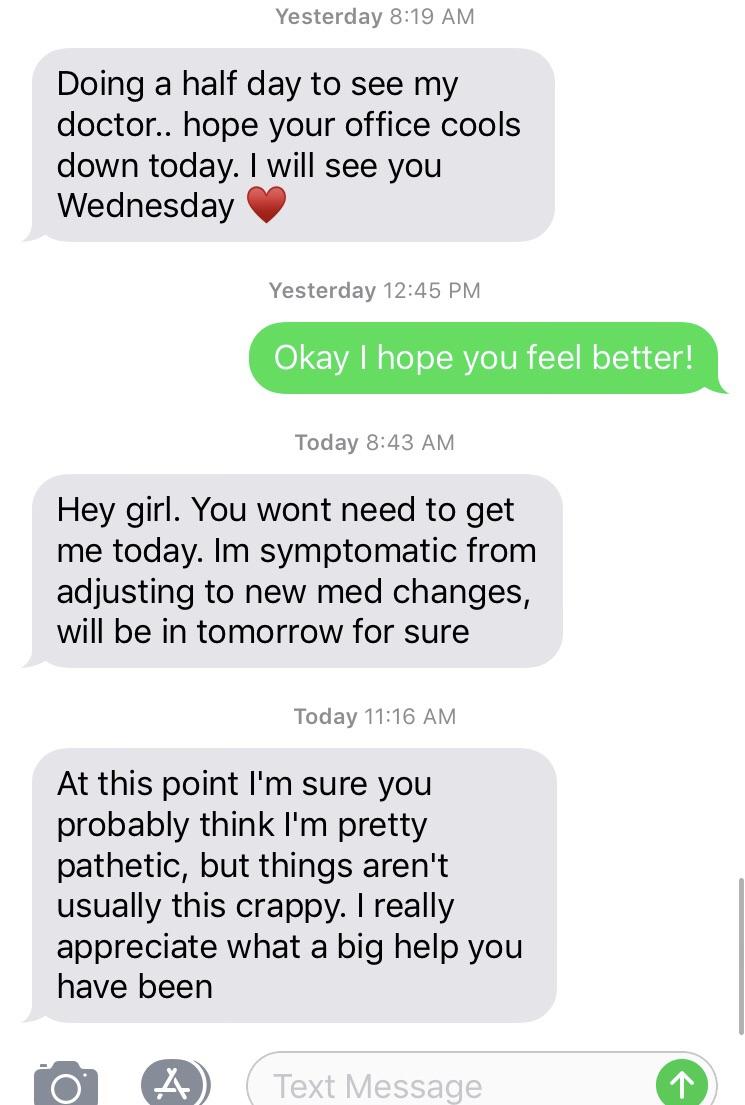
Task: Send the message with the green arrow
Action: click(x=682, y=1084)
